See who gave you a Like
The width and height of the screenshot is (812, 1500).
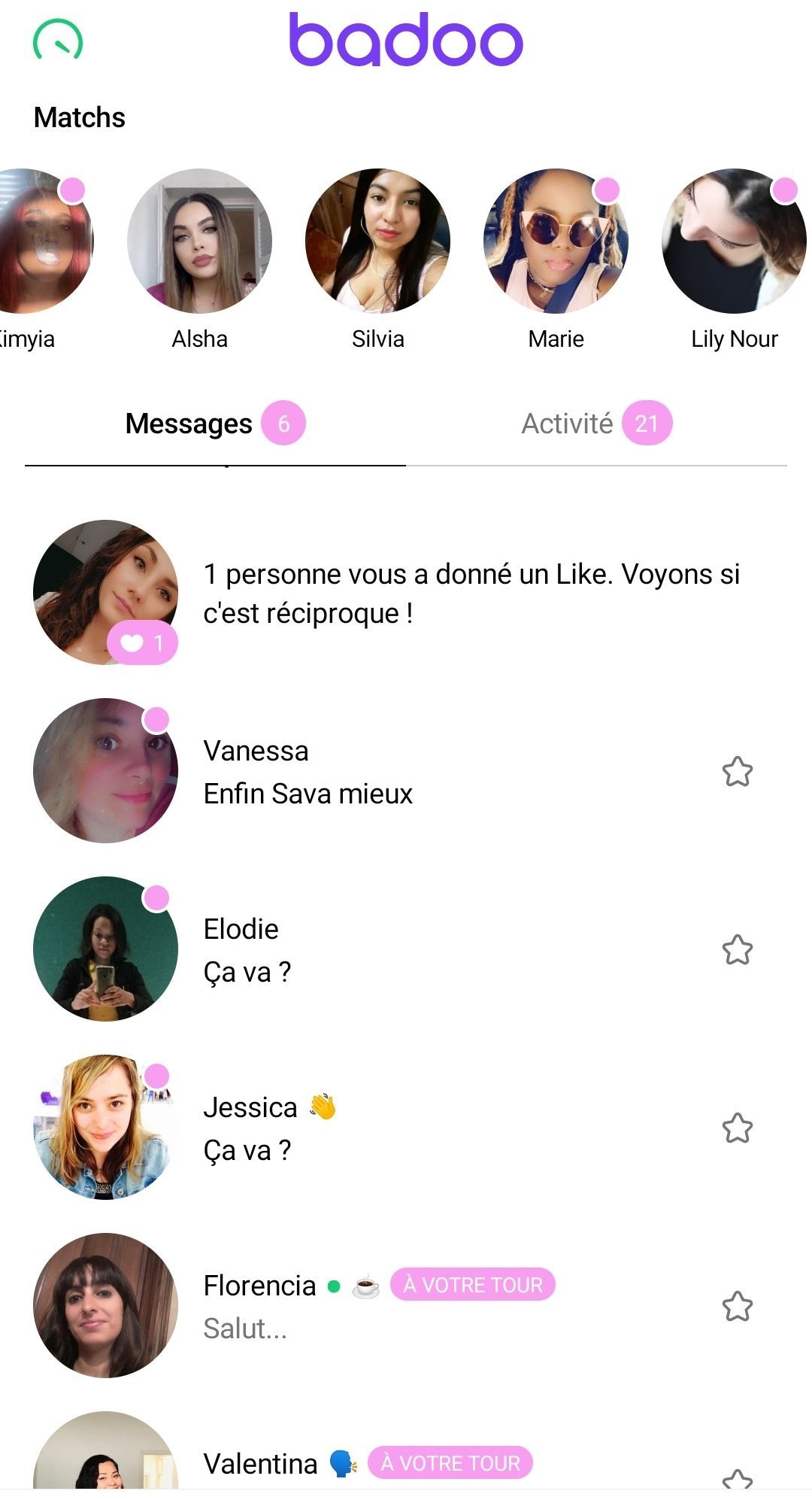(406, 593)
